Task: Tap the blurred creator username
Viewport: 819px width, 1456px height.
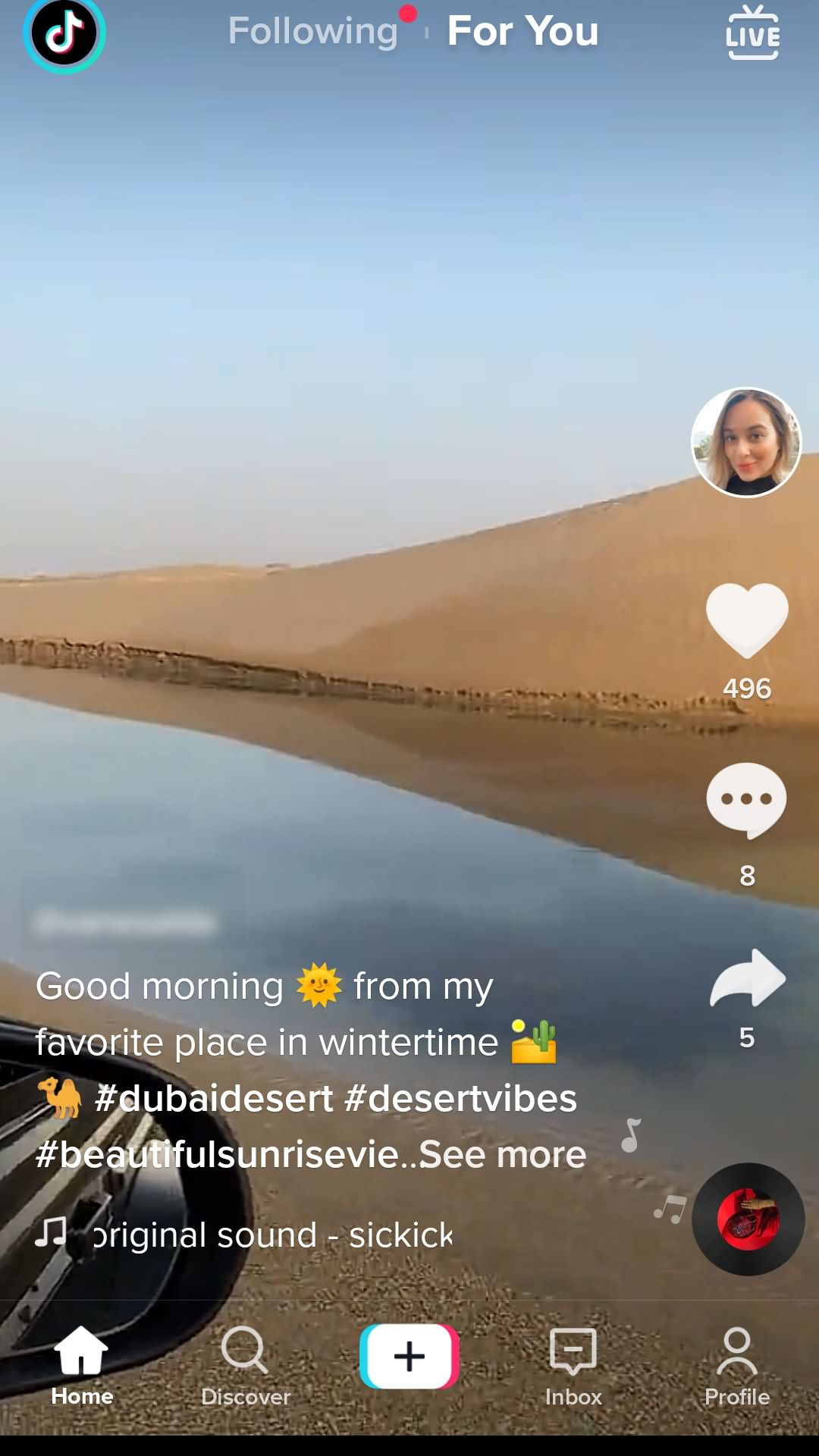Action: [x=125, y=922]
